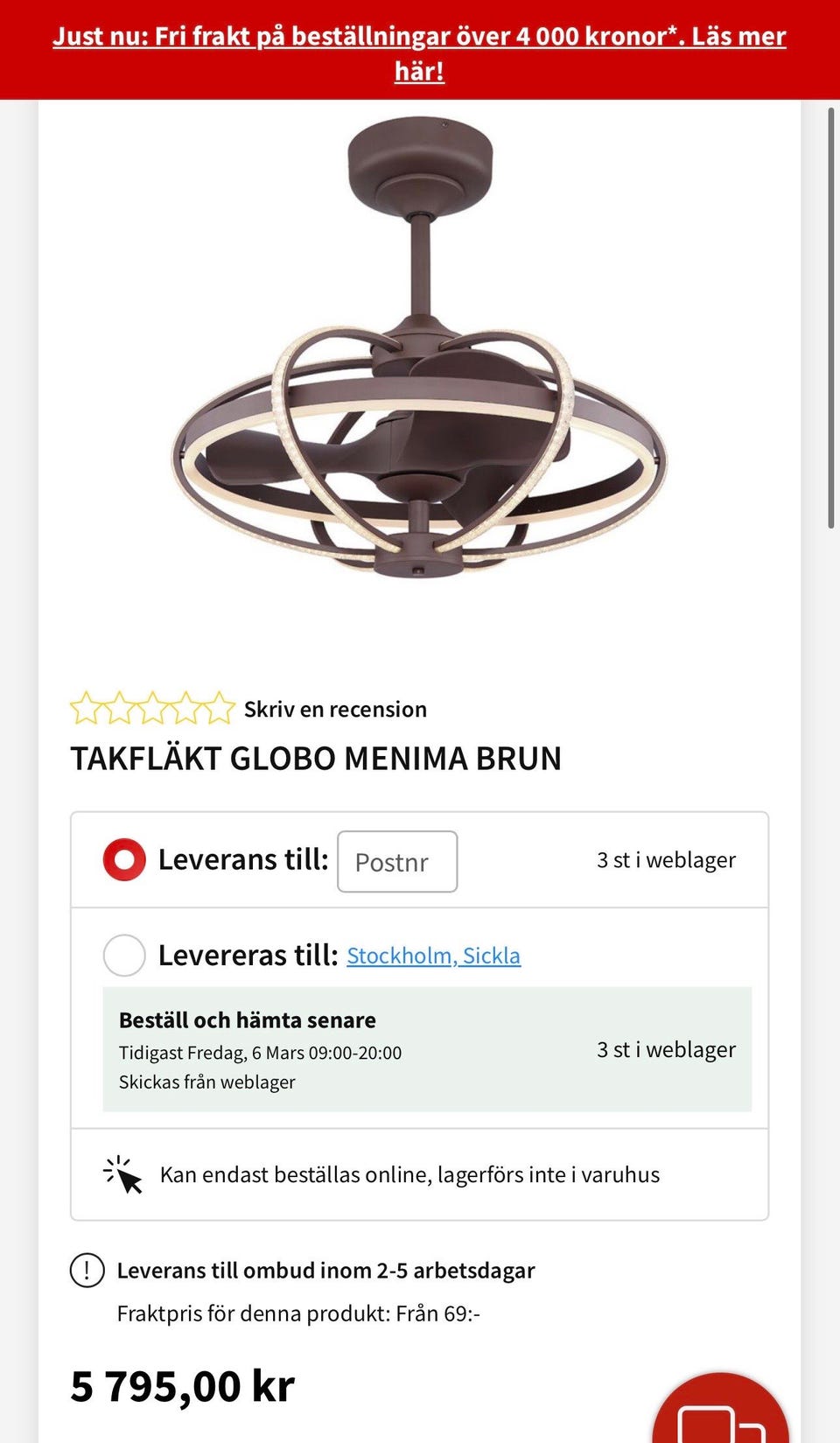Select the 'Levereras till' pickup radio button
Image resolution: width=840 pixels, height=1443 pixels.
click(x=123, y=955)
